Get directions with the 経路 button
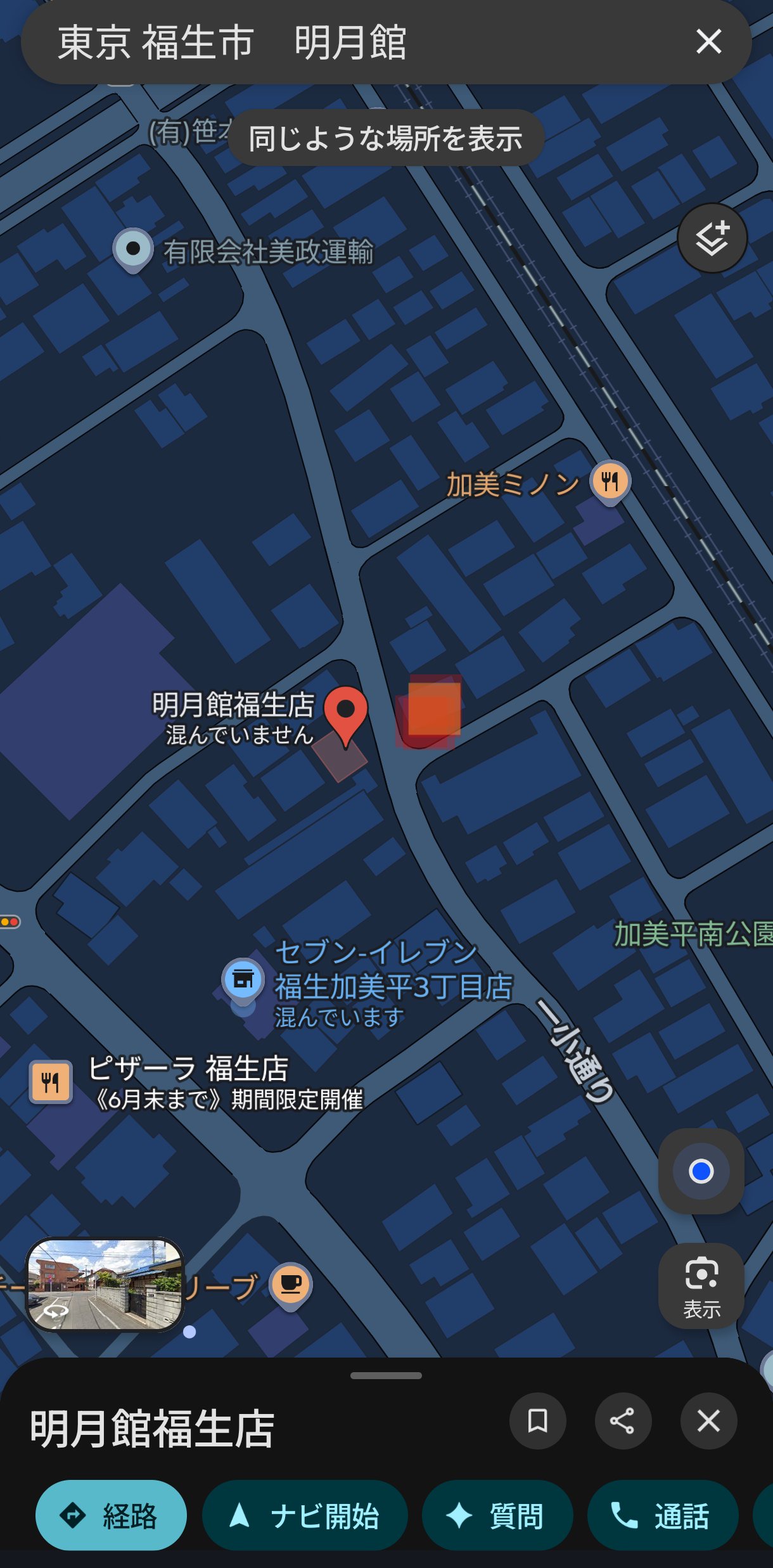Image resolution: width=773 pixels, height=1568 pixels. 111,1516
